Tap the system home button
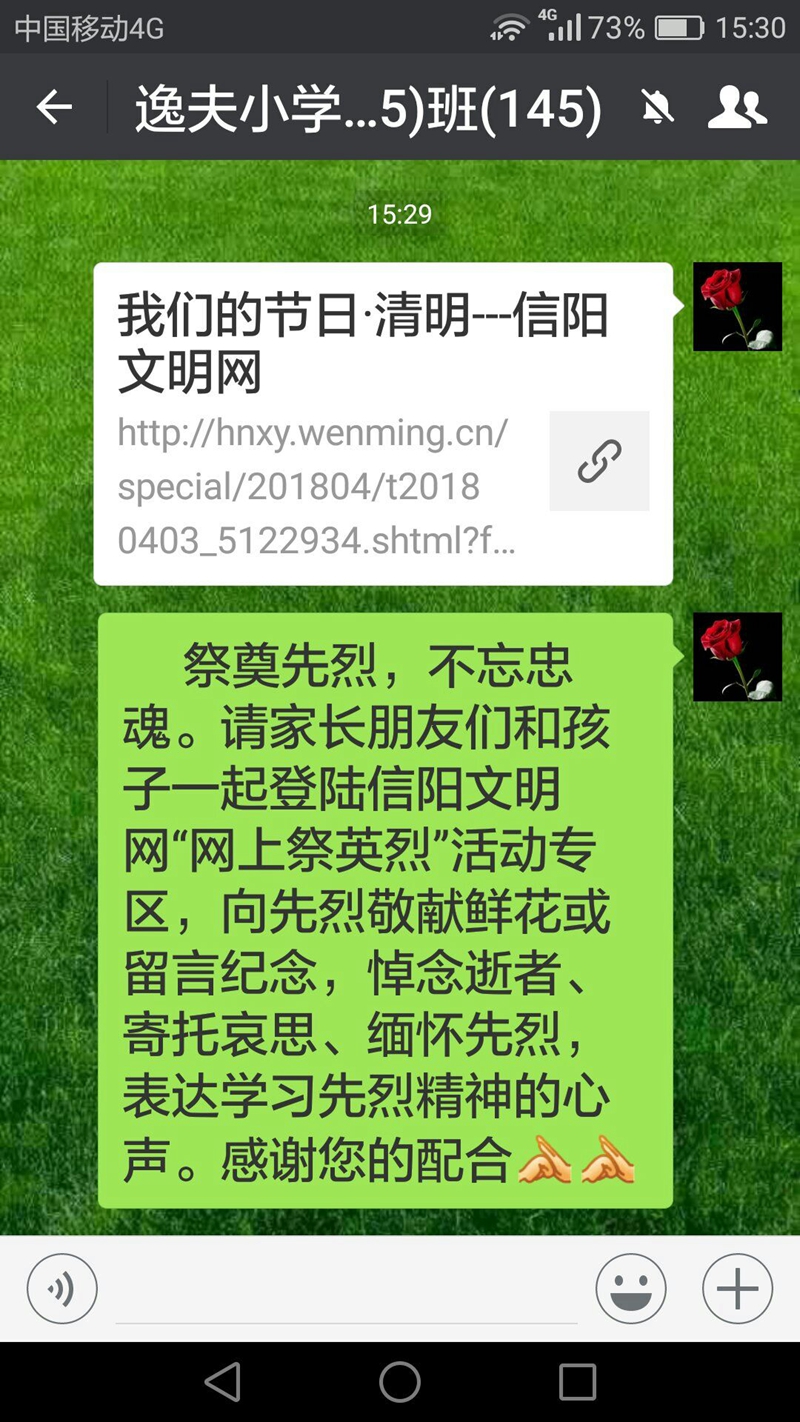The height and width of the screenshot is (1422, 800). 400,1382
